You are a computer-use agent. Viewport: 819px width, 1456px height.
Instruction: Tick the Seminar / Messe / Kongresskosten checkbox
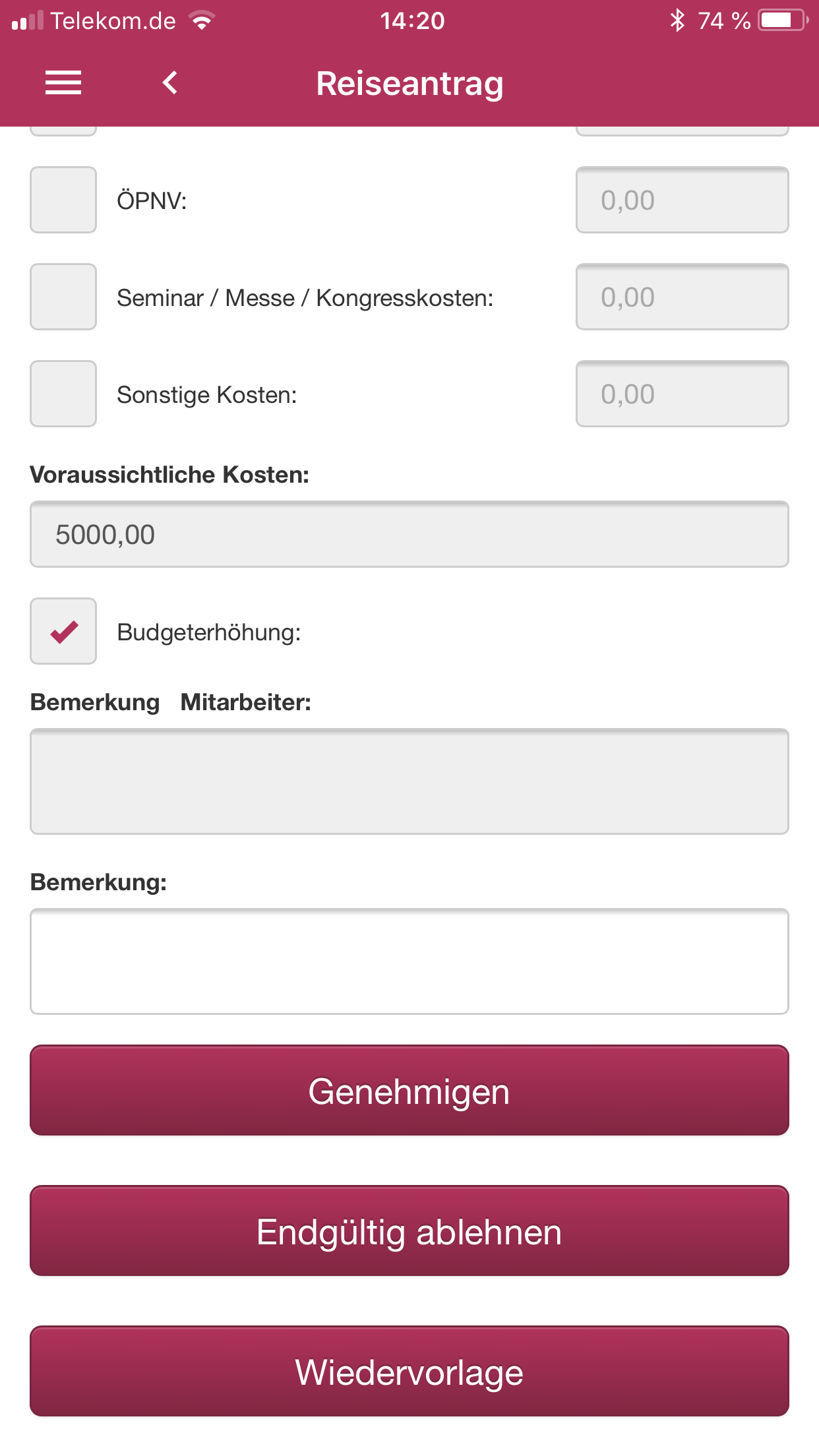[63, 297]
